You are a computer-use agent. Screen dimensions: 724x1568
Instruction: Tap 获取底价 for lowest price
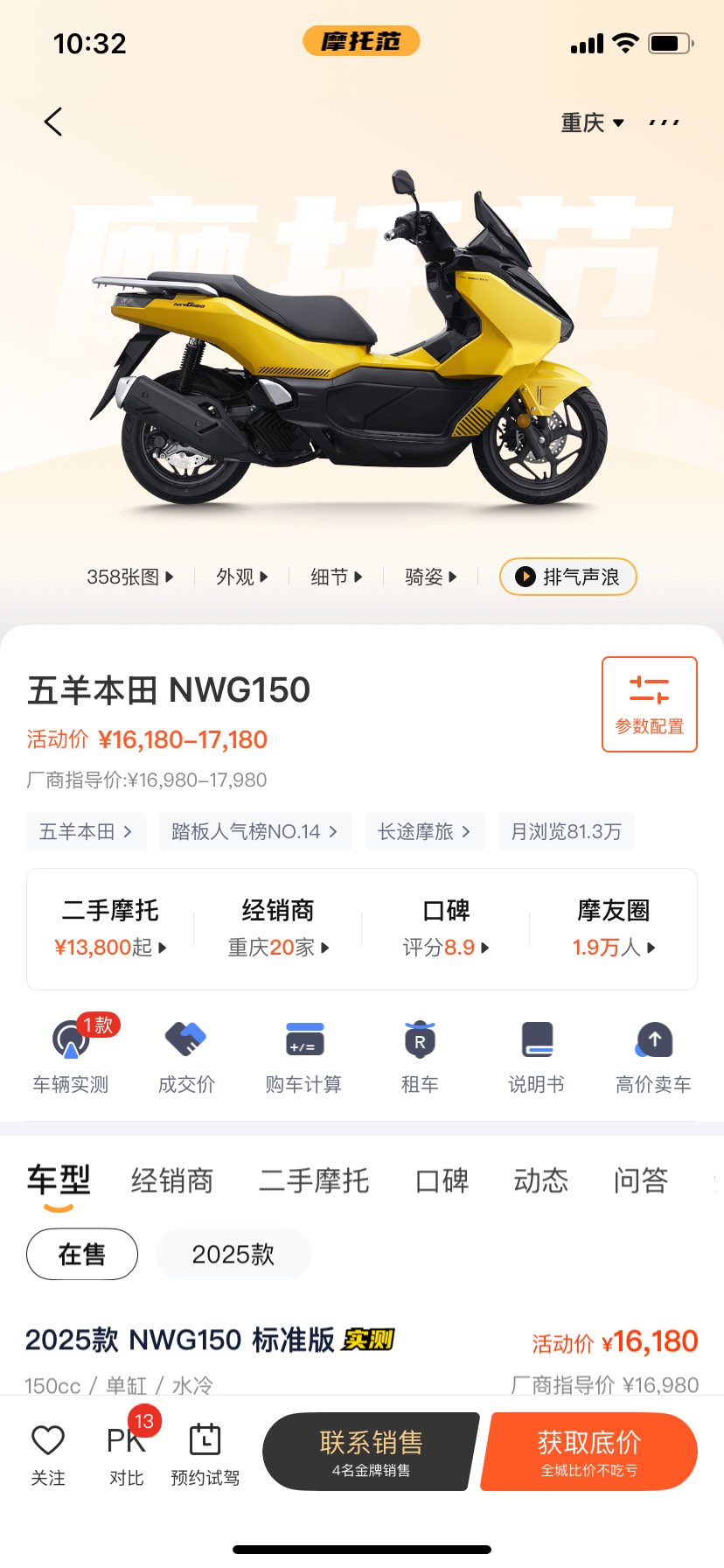(x=588, y=1451)
